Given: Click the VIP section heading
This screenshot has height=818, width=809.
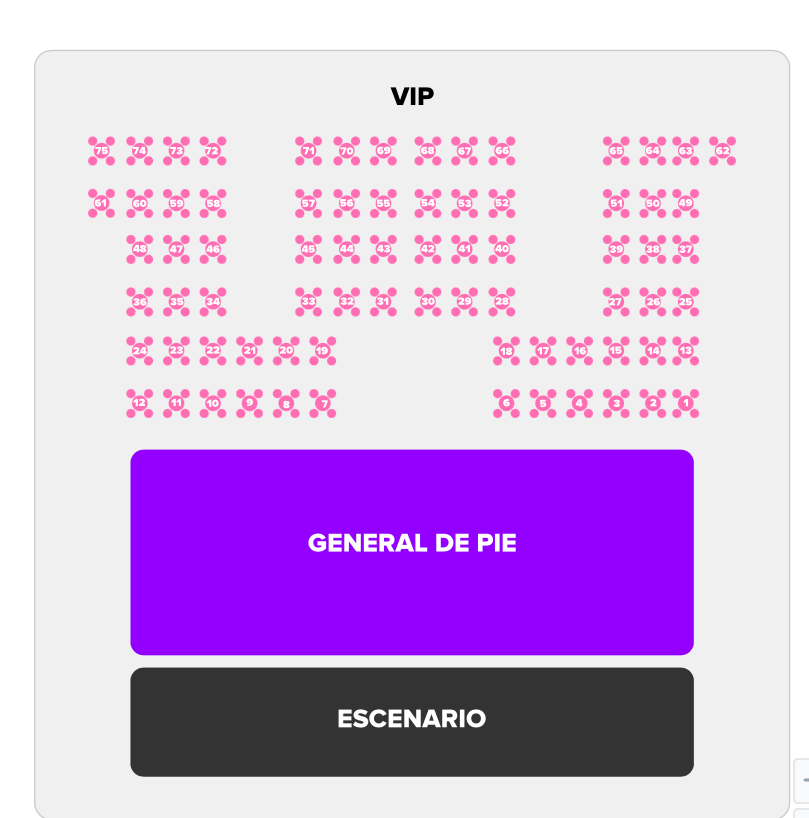Looking at the screenshot, I should coord(411,97).
